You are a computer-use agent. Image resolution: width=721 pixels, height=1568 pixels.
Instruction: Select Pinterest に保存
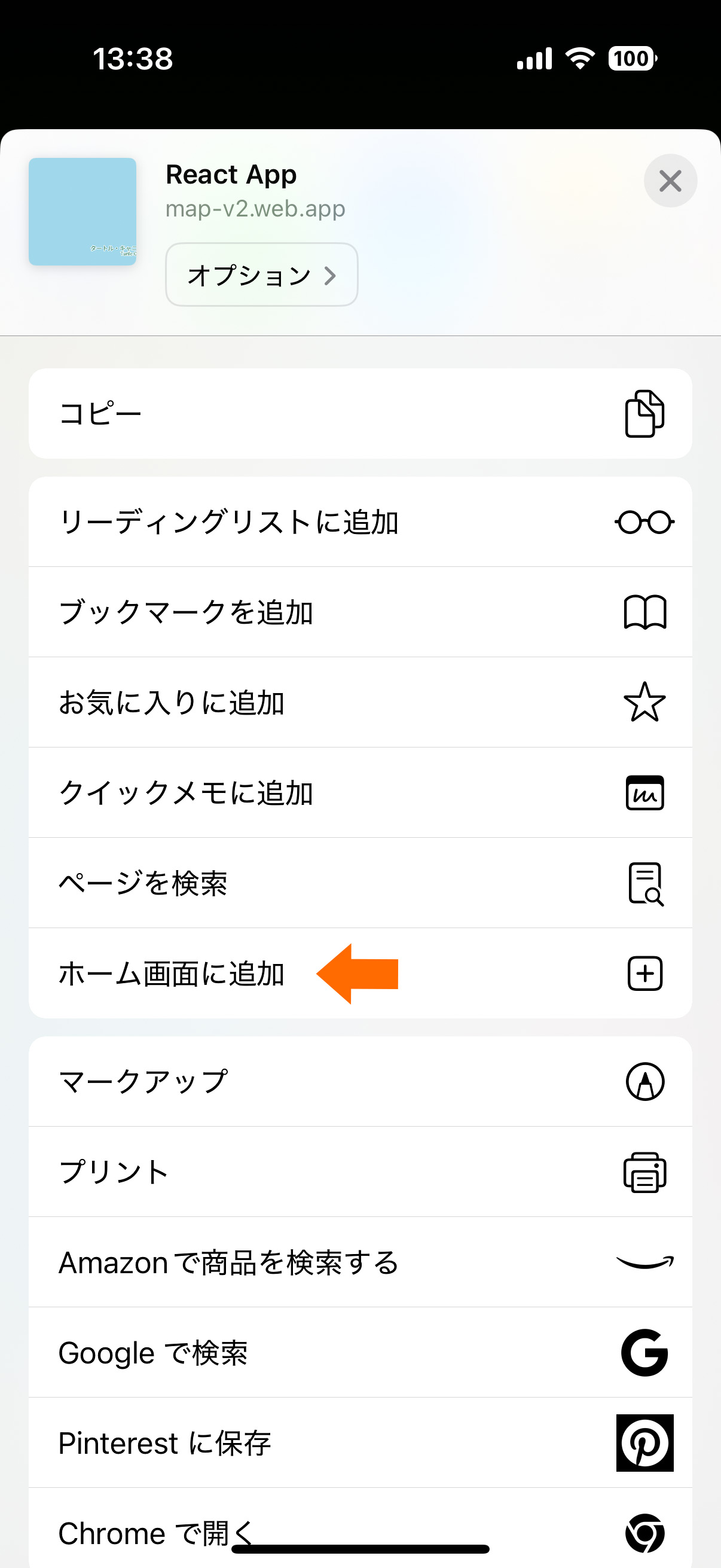(x=360, y=1442)
